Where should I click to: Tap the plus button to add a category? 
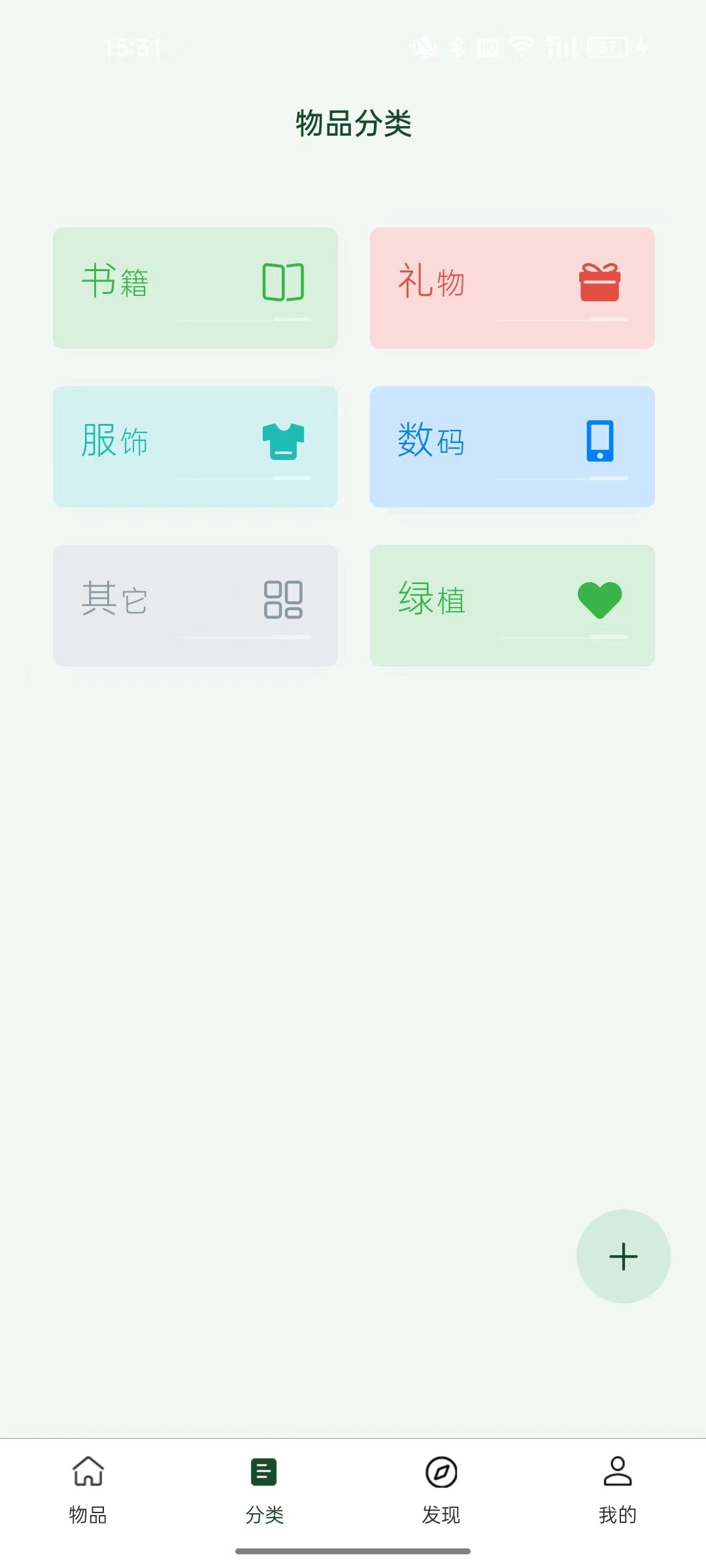tap(622, 1256)
